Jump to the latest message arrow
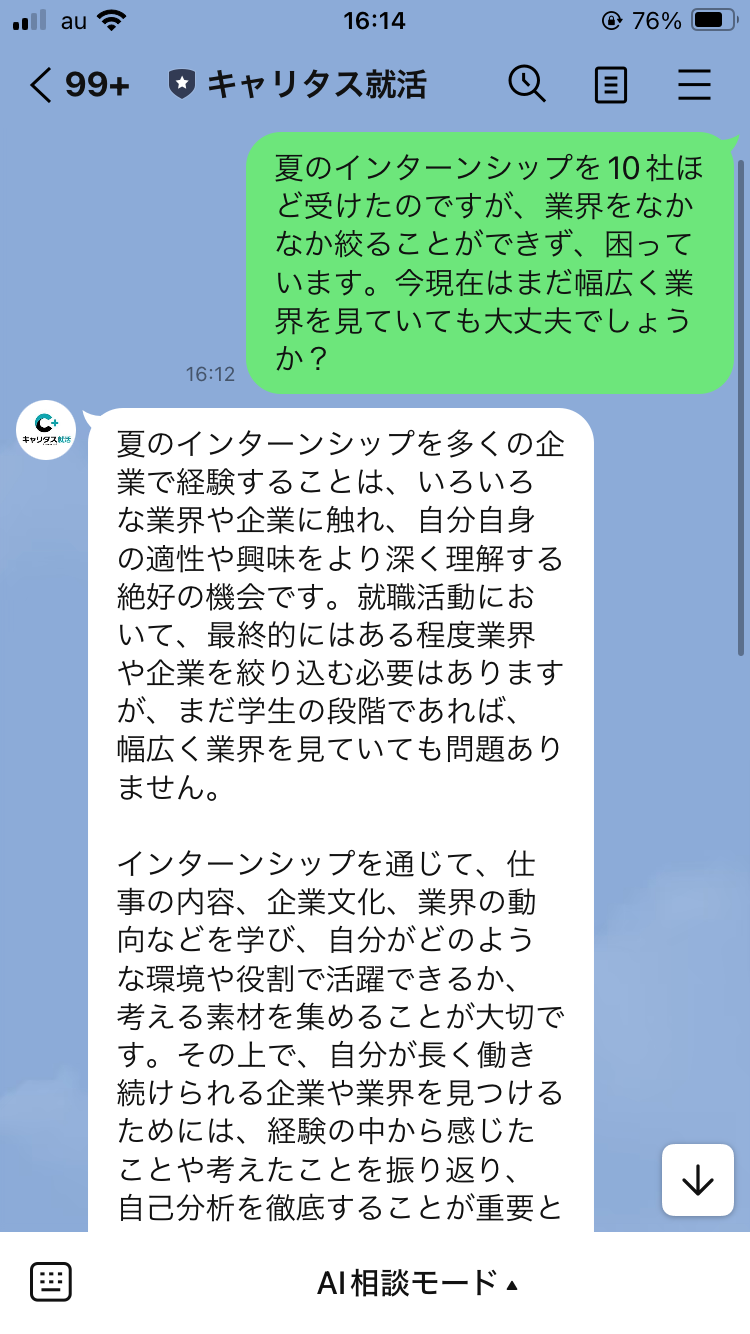Image resolution: width=750 pixels, height=1334 pixels. tap(697, 1181)
